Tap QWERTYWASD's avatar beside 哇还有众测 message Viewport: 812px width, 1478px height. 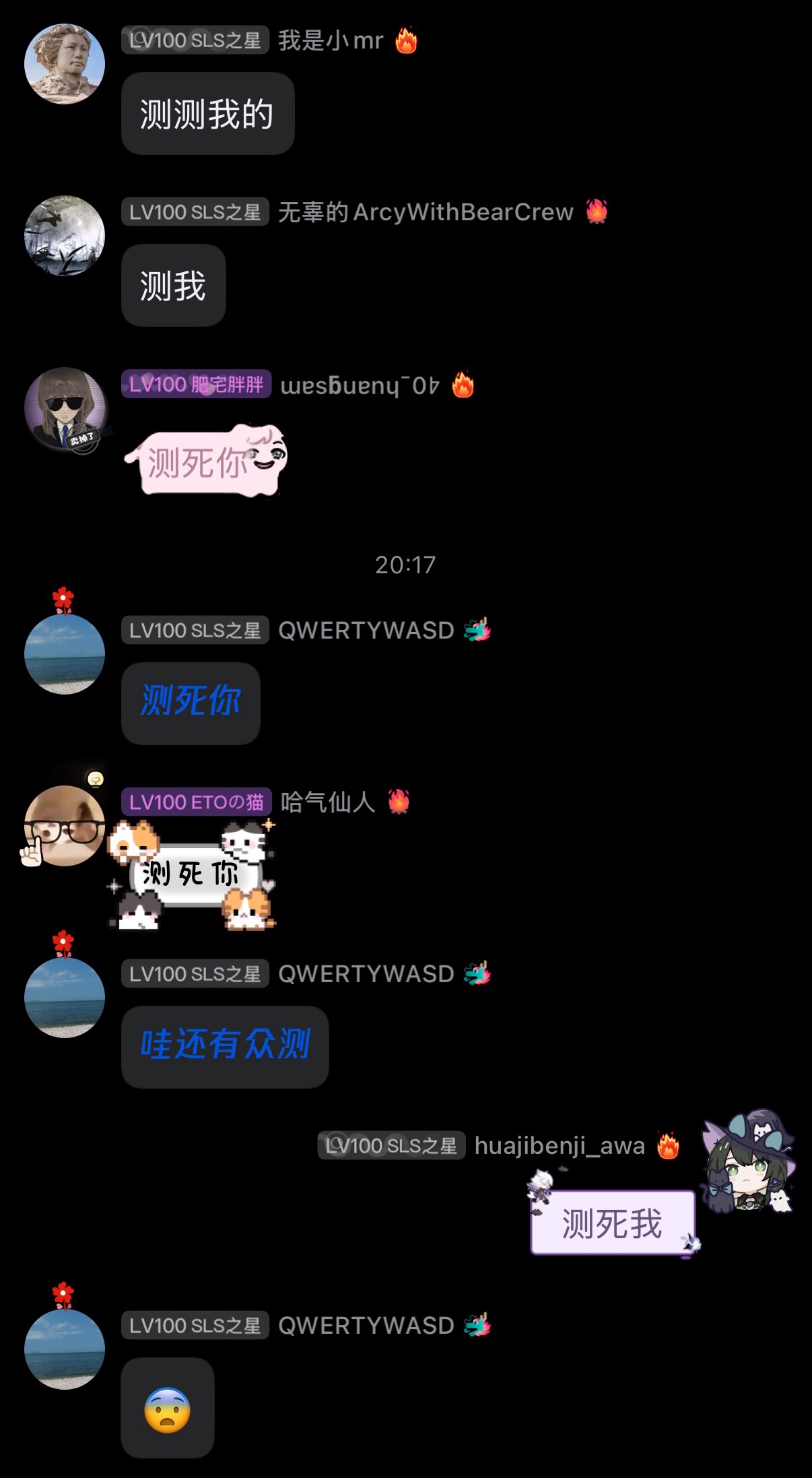pyautogui.click(x=65, y=997)
